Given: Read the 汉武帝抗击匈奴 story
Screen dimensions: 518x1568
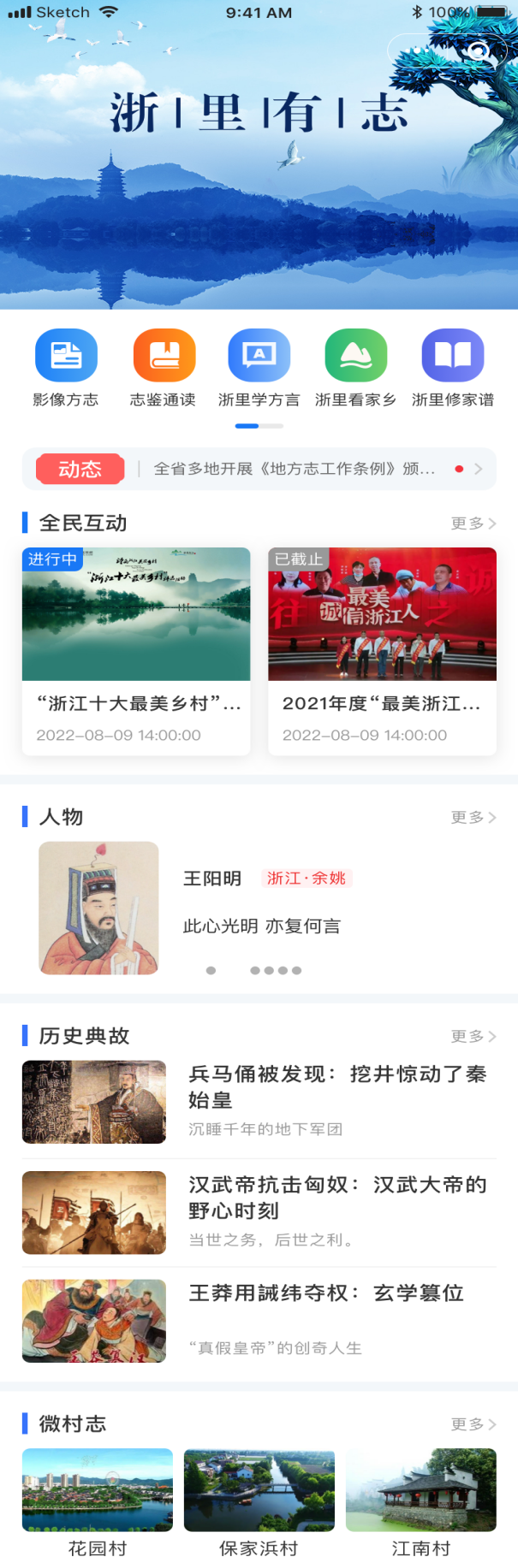Looking at the screenshot, I should click(259, 1212).
